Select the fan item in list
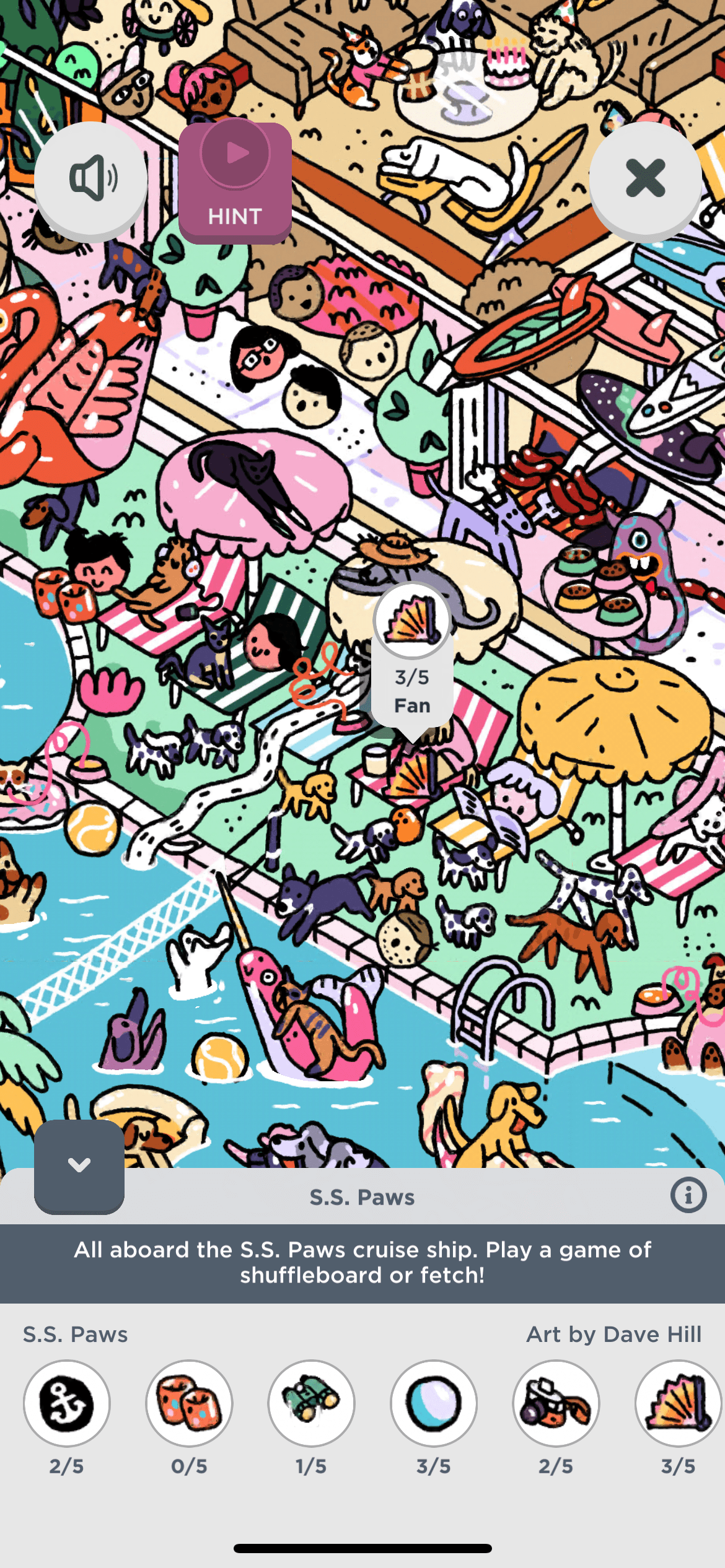725x1568 pixels. (x=678, y=1403)
